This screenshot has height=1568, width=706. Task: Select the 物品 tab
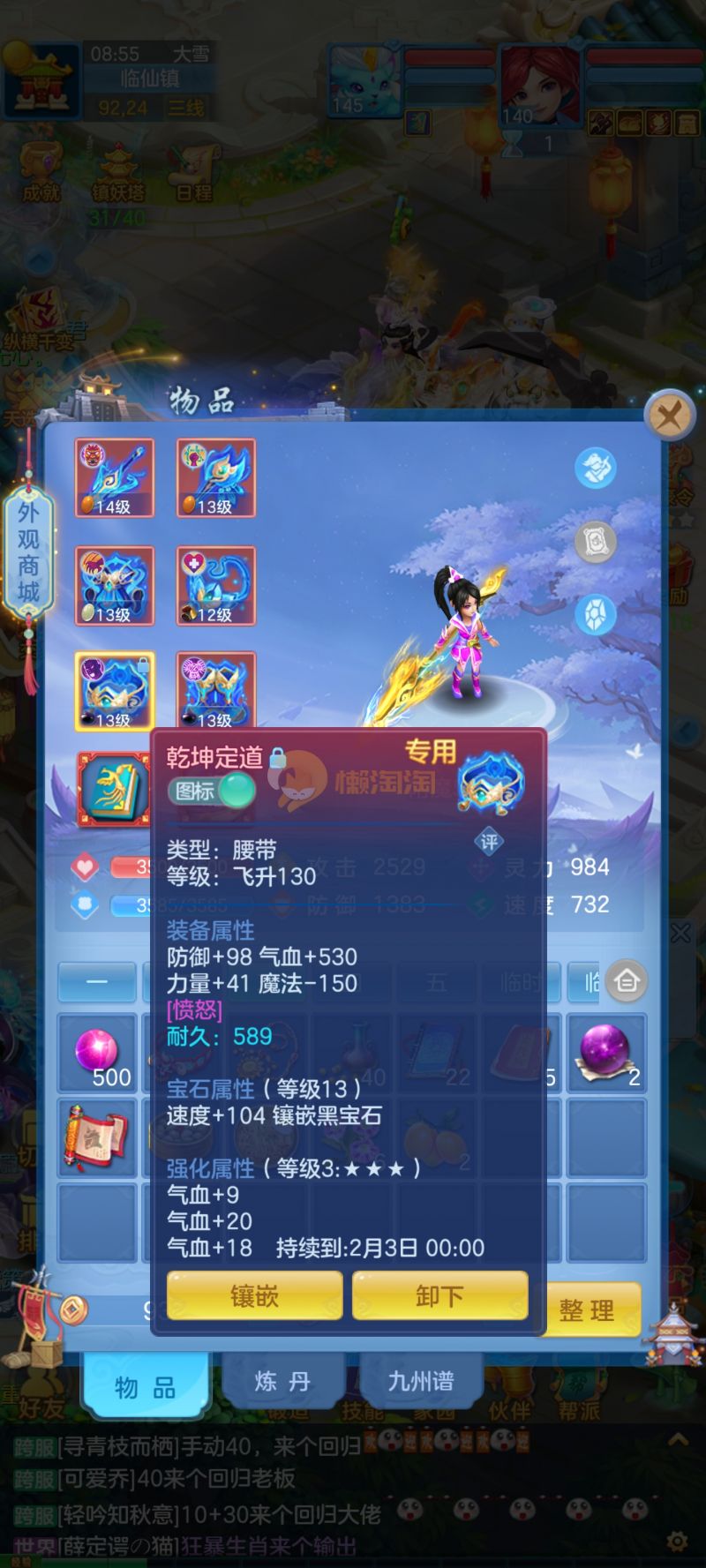tap(145, 1388)
